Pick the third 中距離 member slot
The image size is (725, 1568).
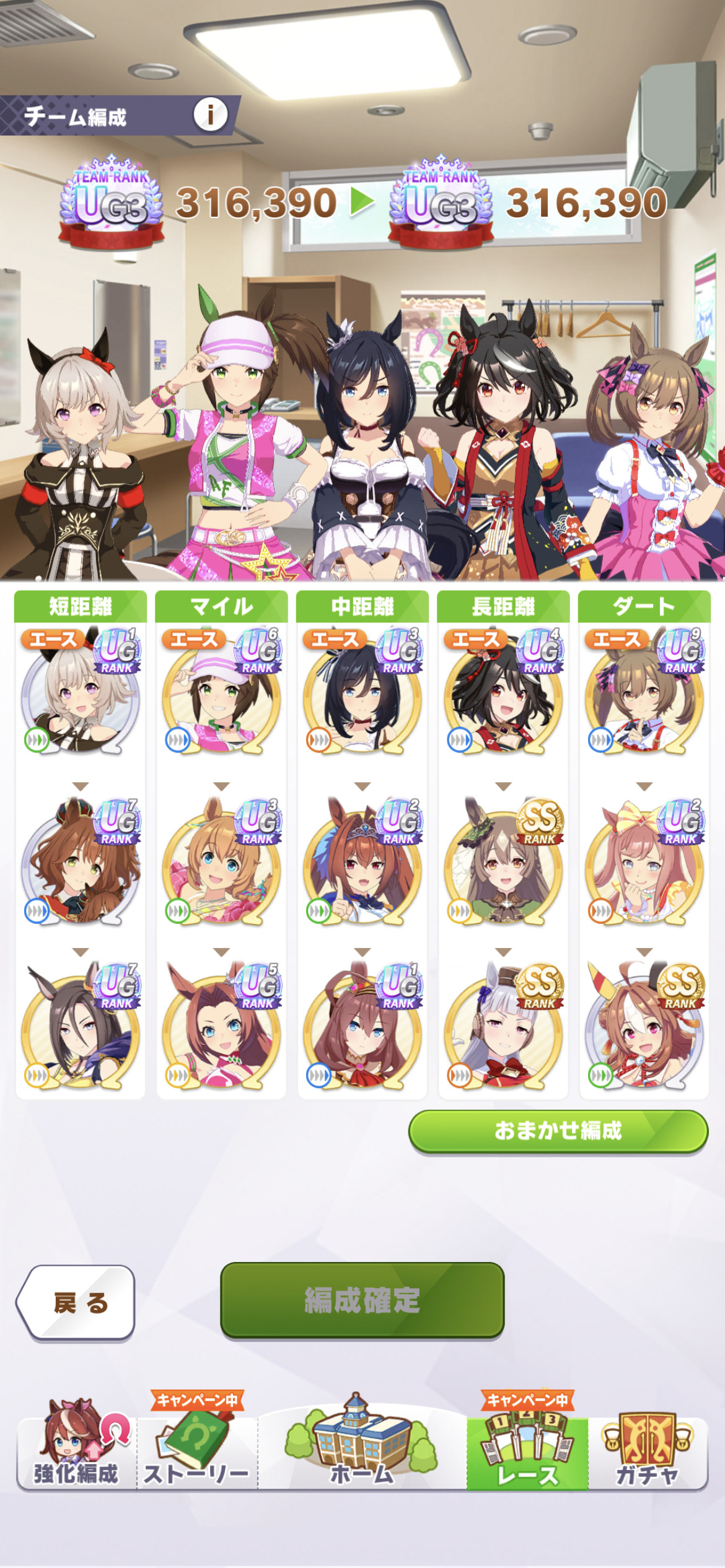(362, 1027)
